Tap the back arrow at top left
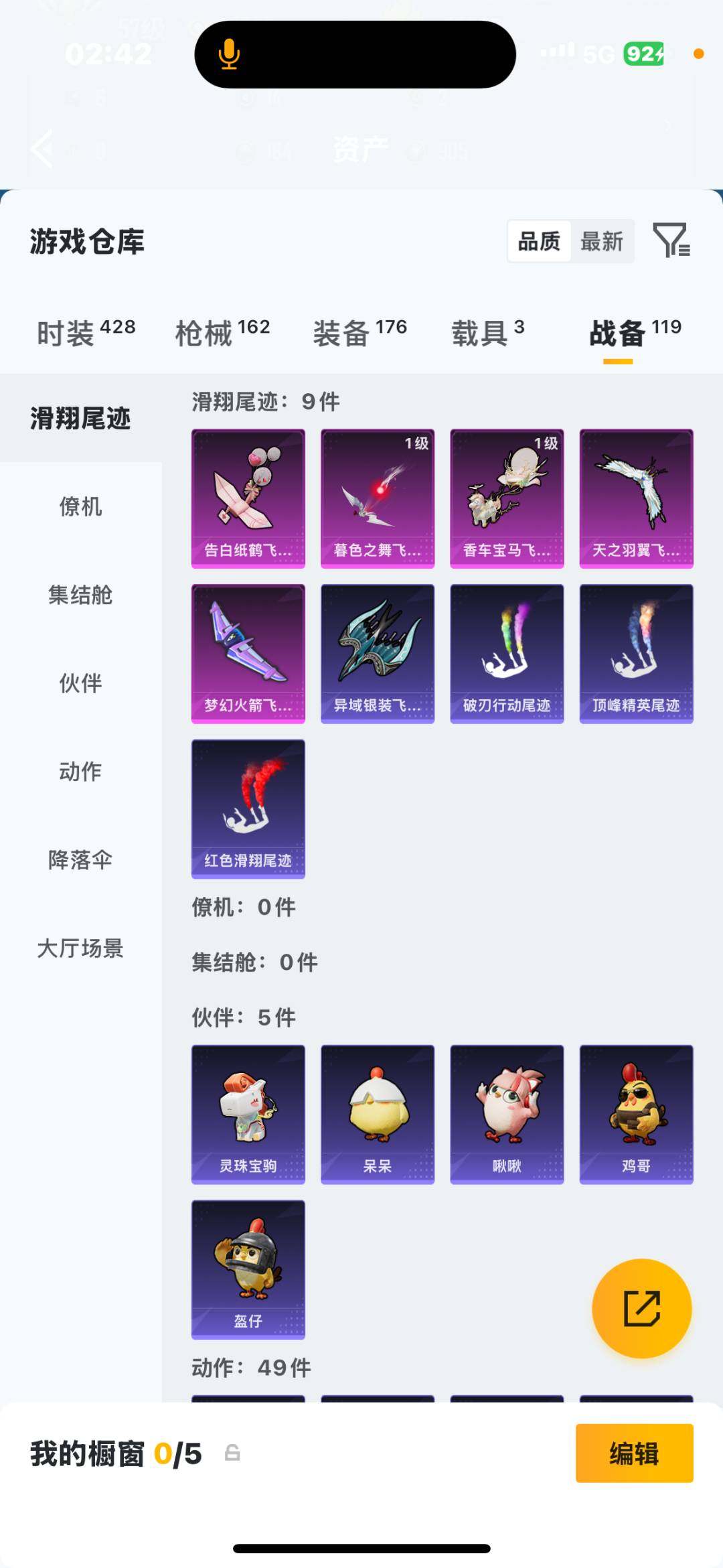The image size is (723, 1568). (42, 149)
